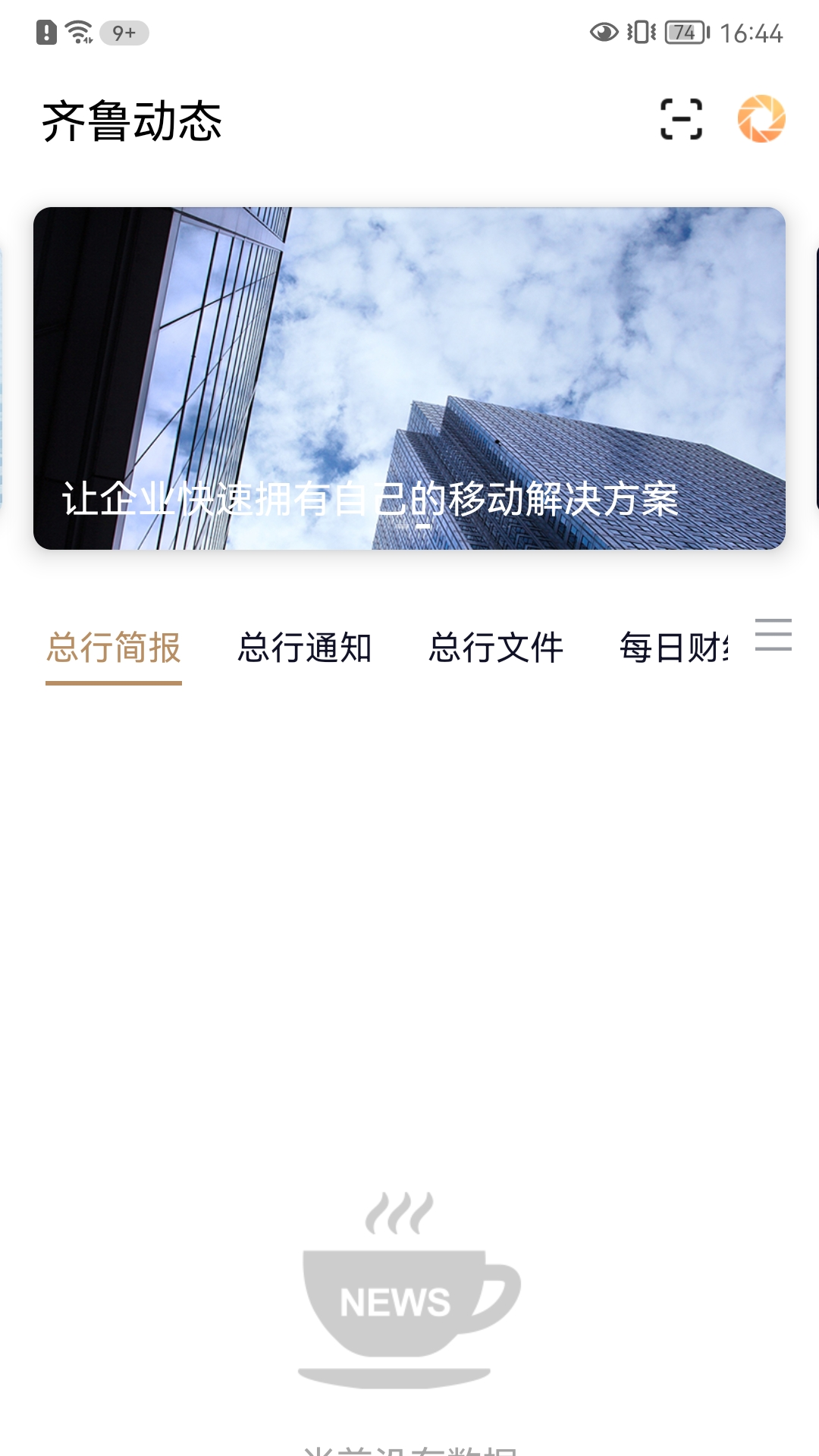Open the featured banner article
Image resolution: width=819 pixels, height=1456 pixels.
(409, 379)
